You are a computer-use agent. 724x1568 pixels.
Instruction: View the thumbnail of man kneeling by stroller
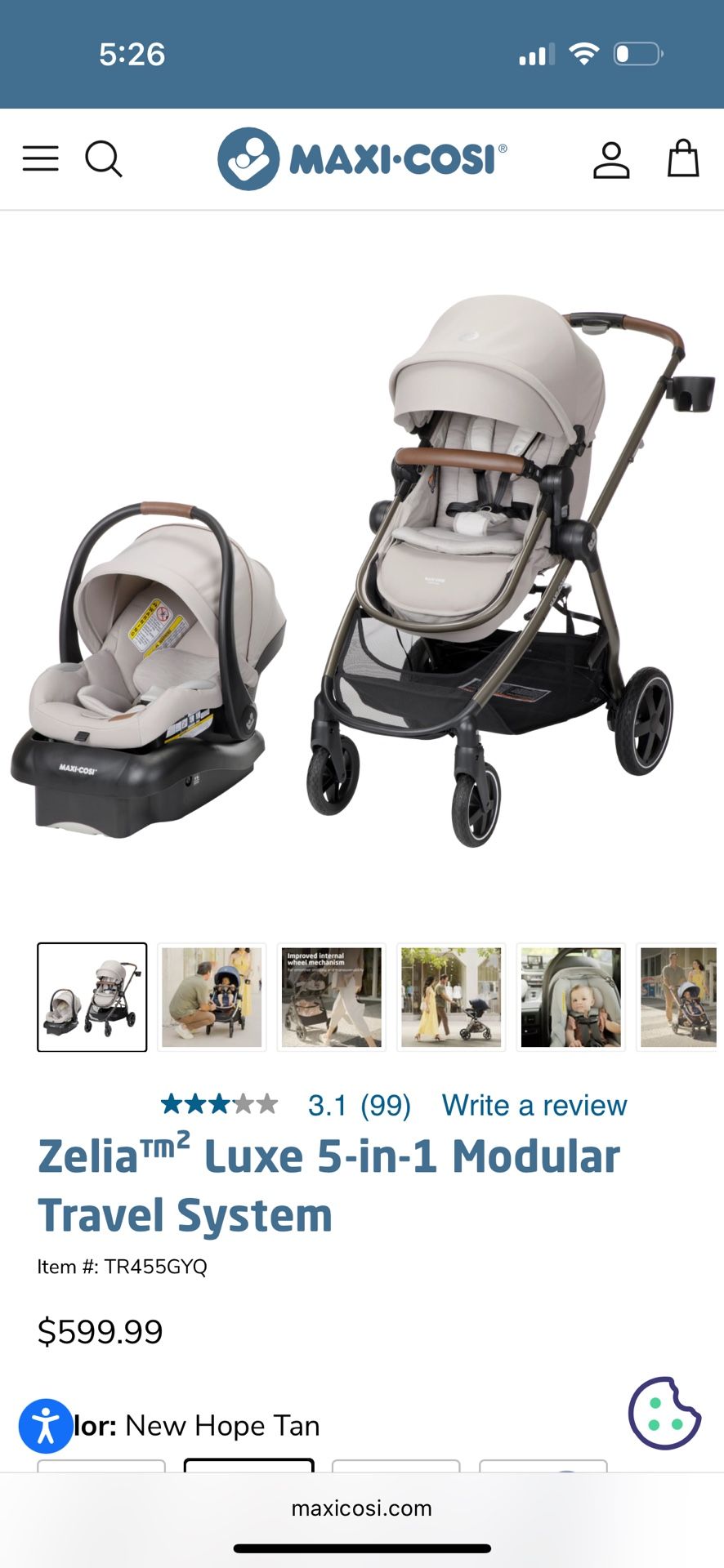212,997
